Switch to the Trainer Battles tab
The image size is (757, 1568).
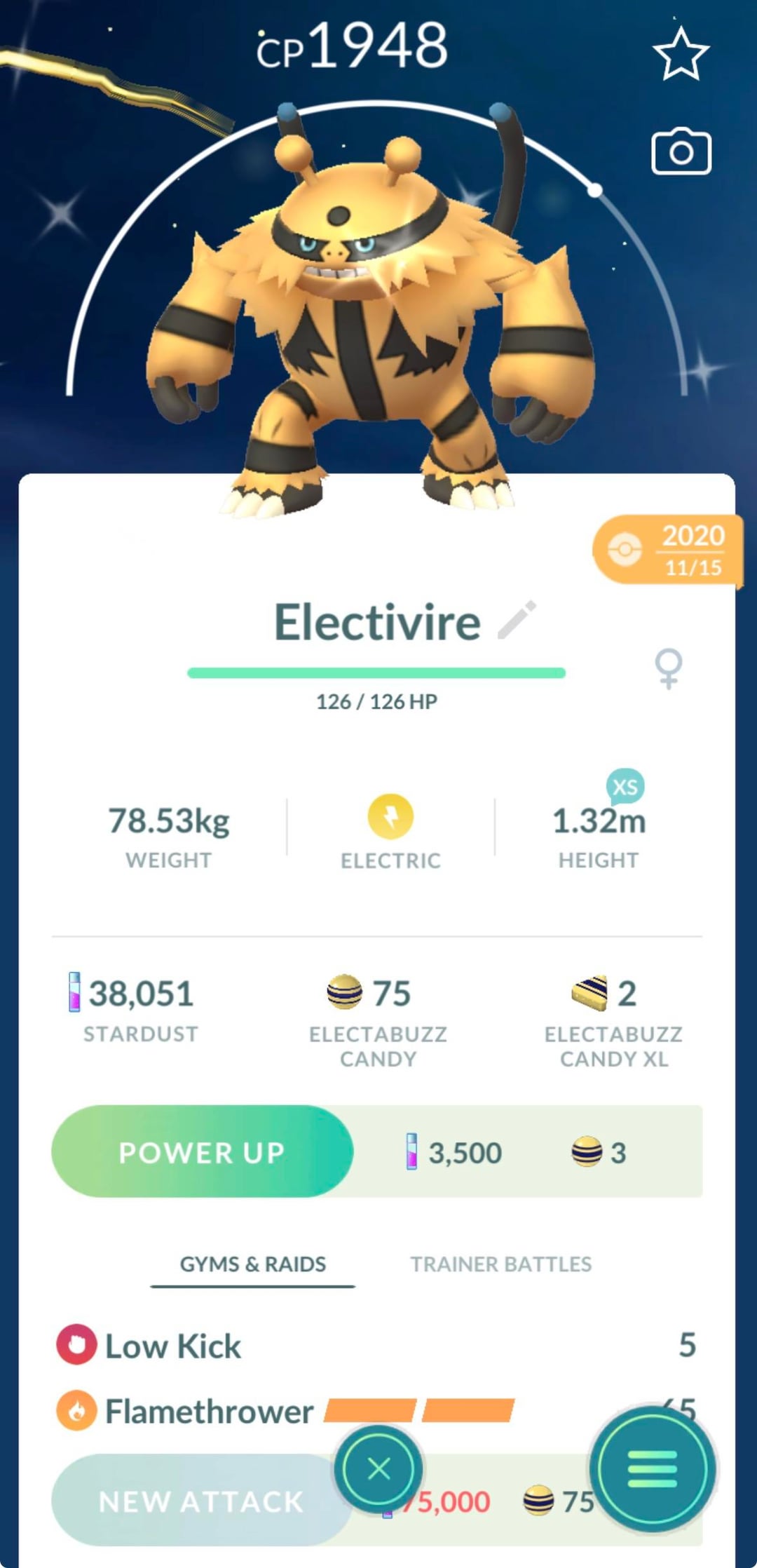tap(500, 1264)
